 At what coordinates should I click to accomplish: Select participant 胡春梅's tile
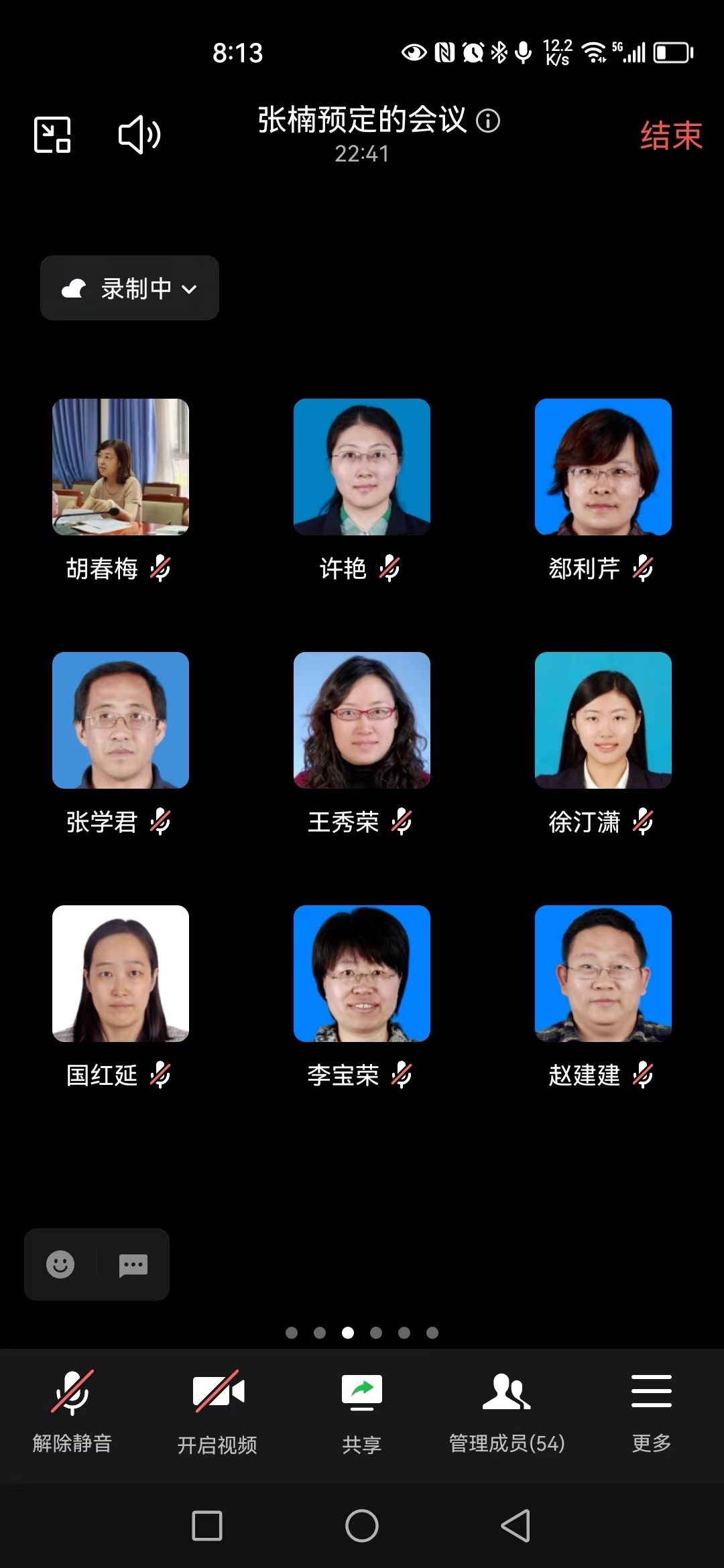121,467
